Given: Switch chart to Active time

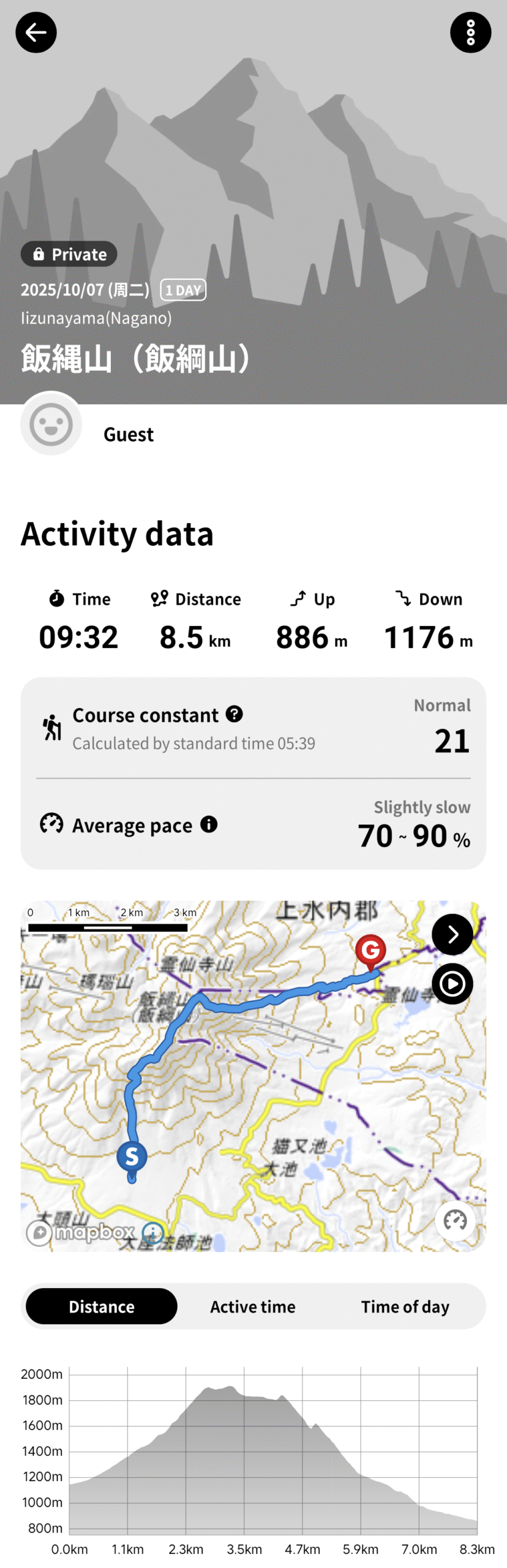Looking at the screenshot, I should pyautogui.click(x=253, y=1306).
